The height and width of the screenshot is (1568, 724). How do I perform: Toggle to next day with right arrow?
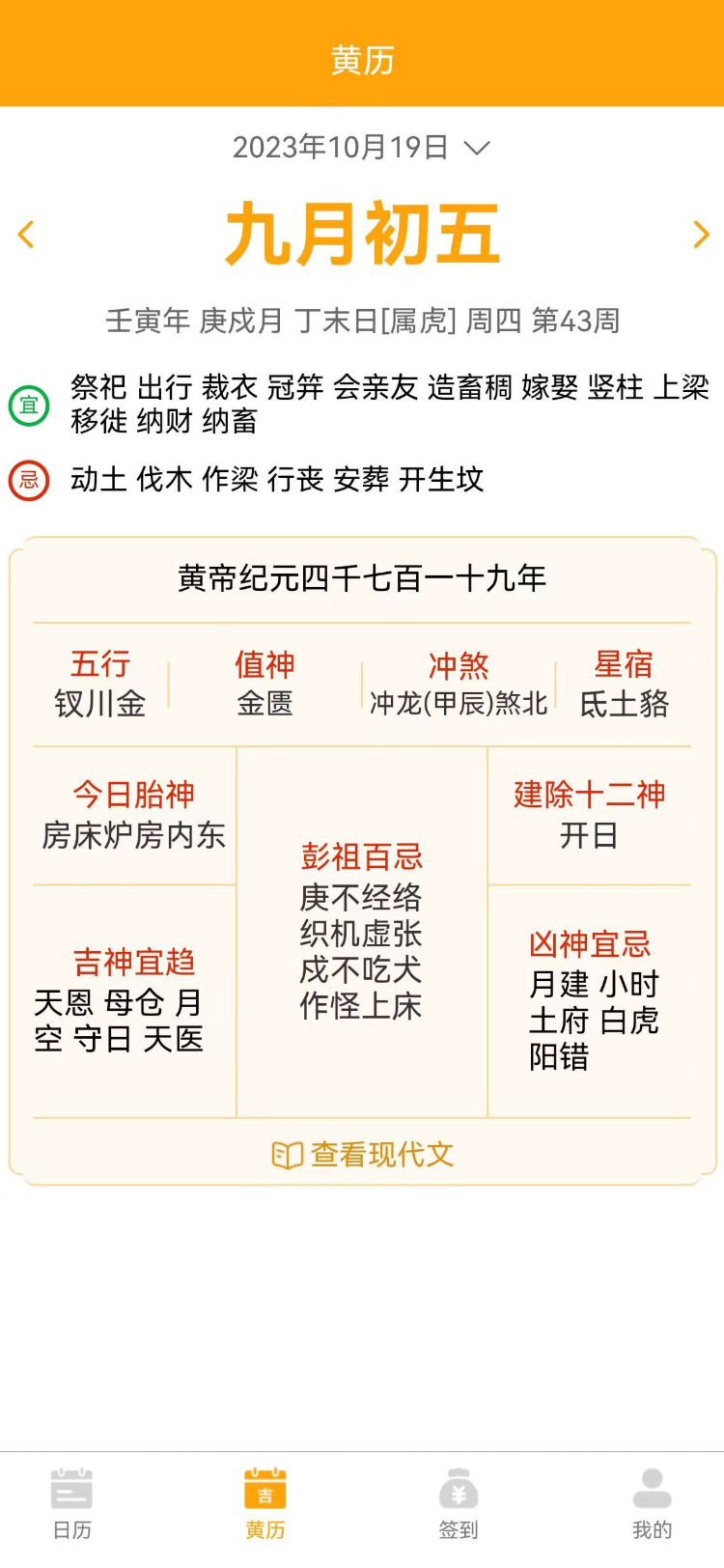(702, 234)
